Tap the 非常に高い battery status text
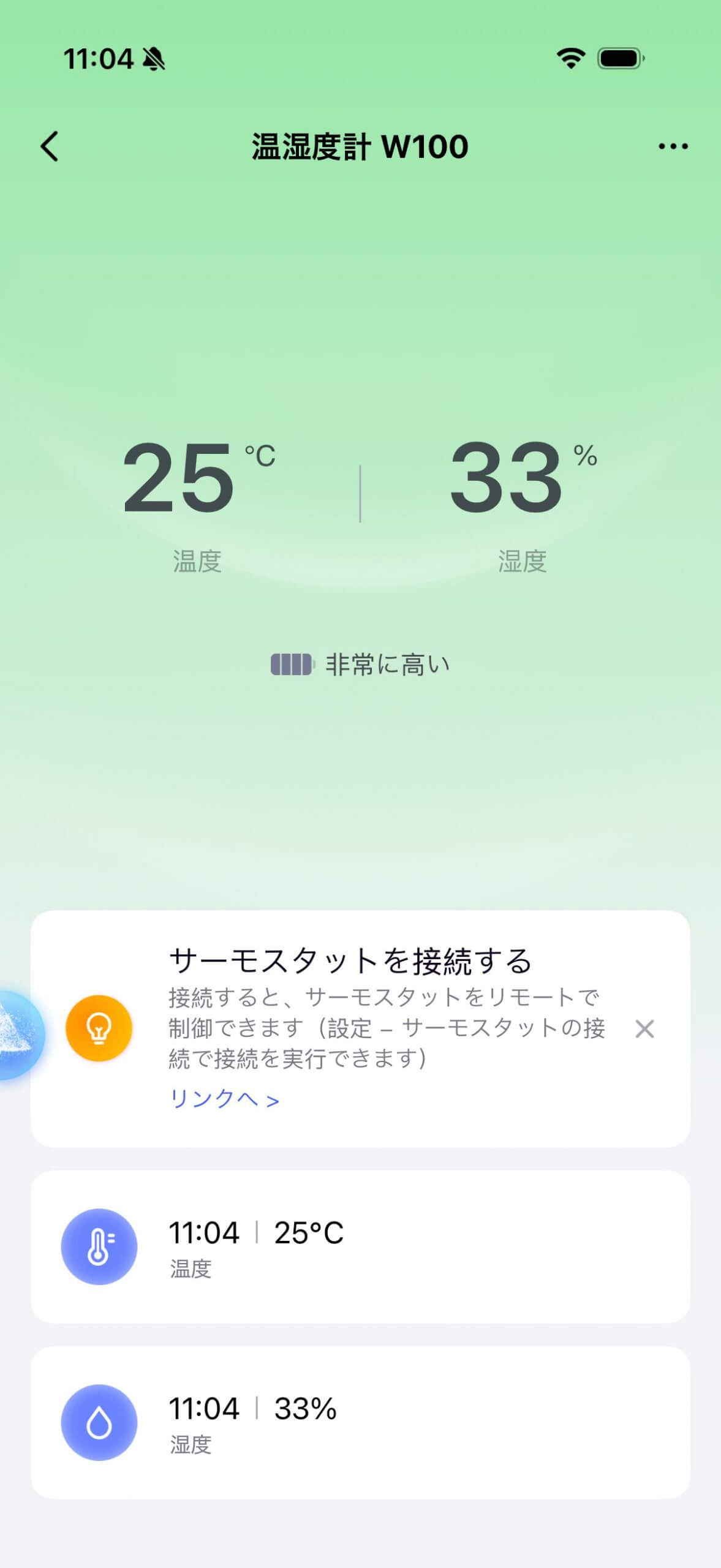 386,663
